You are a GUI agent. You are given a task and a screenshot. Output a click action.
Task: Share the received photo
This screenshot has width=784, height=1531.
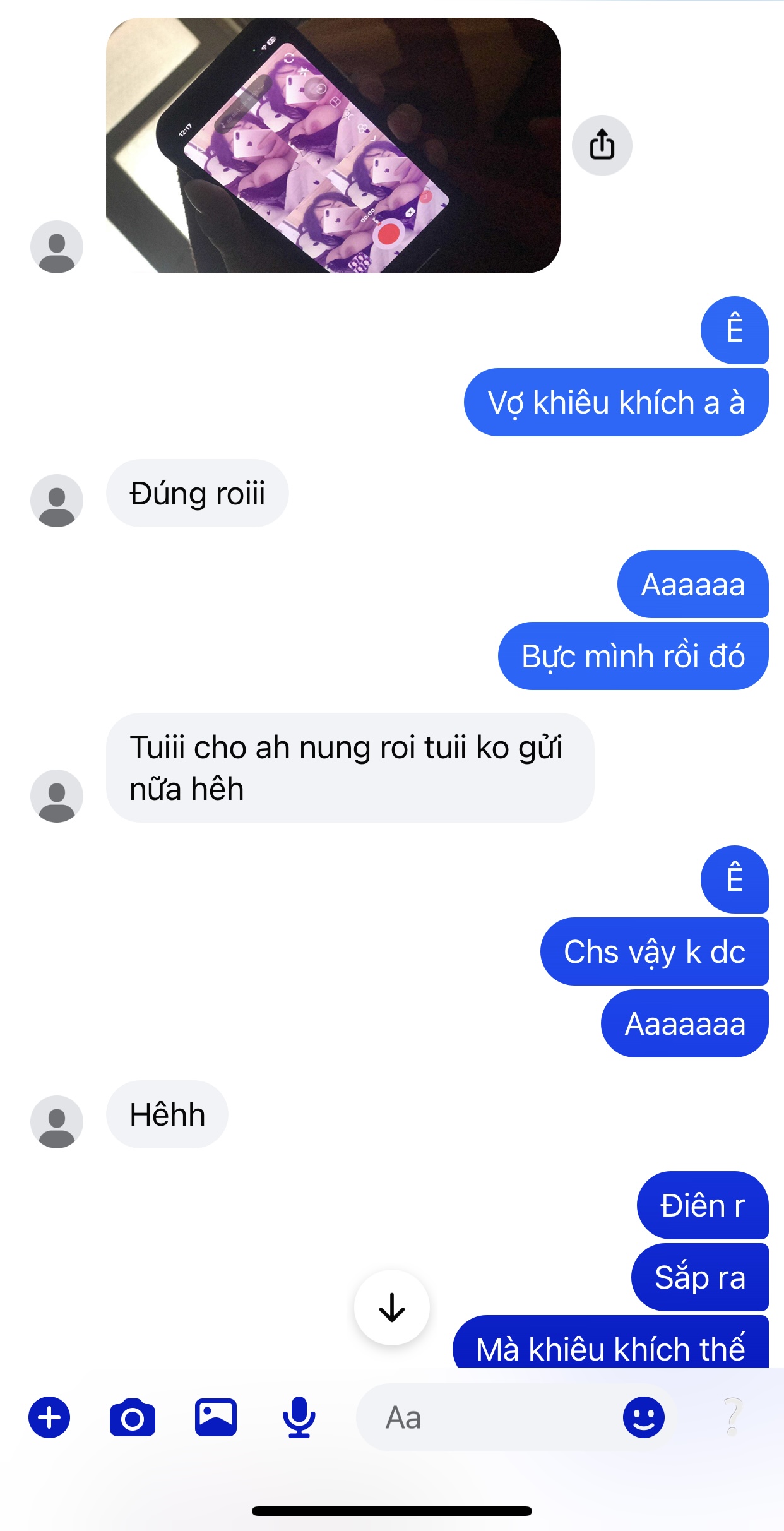602,145
